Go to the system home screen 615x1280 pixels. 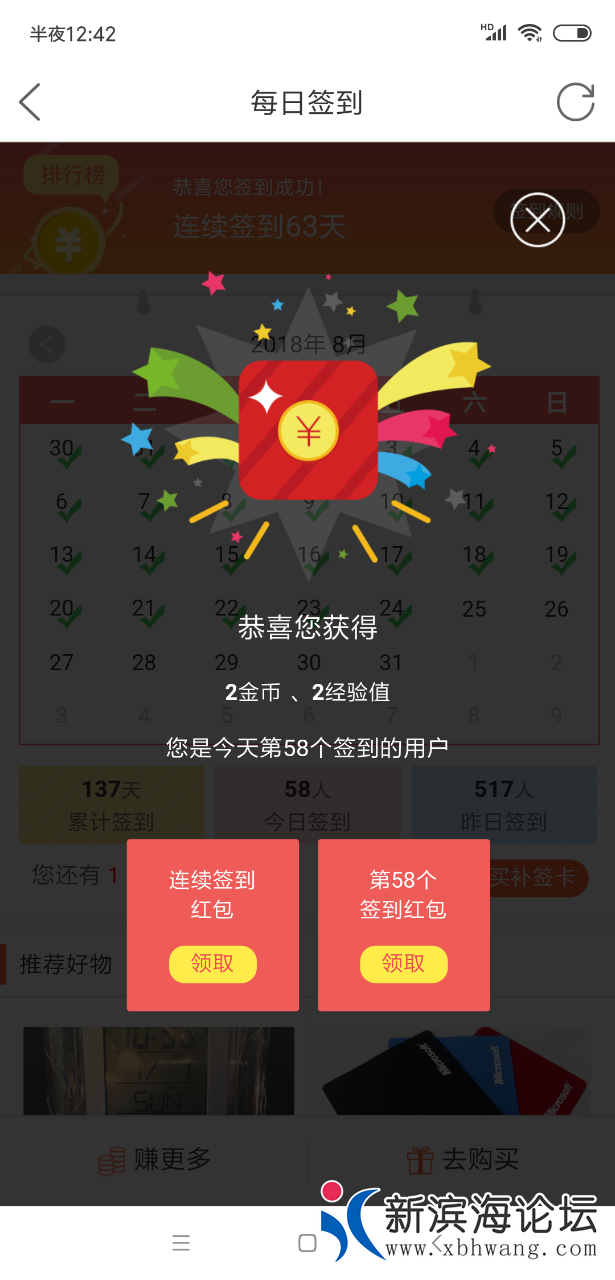point(307,1243)
